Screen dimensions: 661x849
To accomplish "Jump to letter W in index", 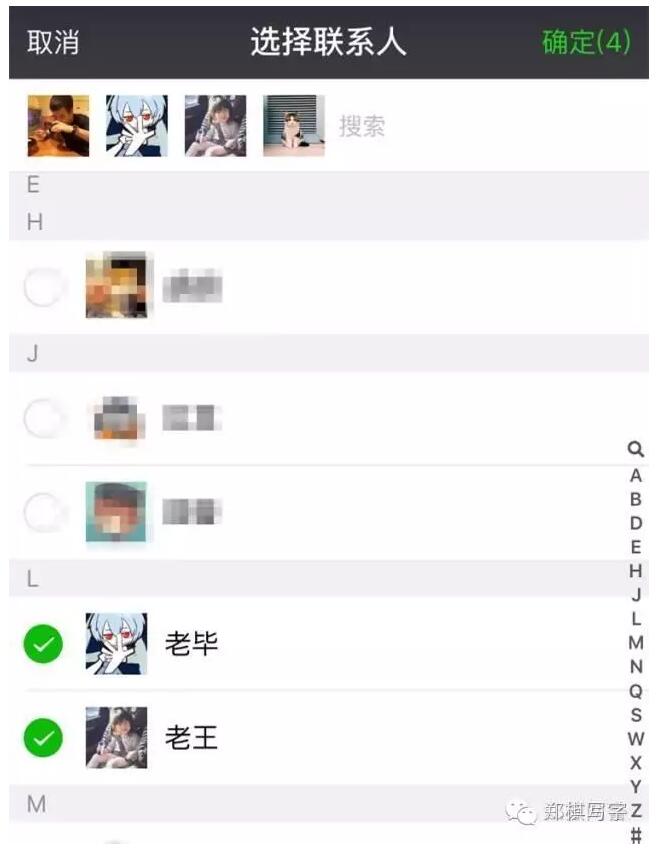I will point(636,739).
